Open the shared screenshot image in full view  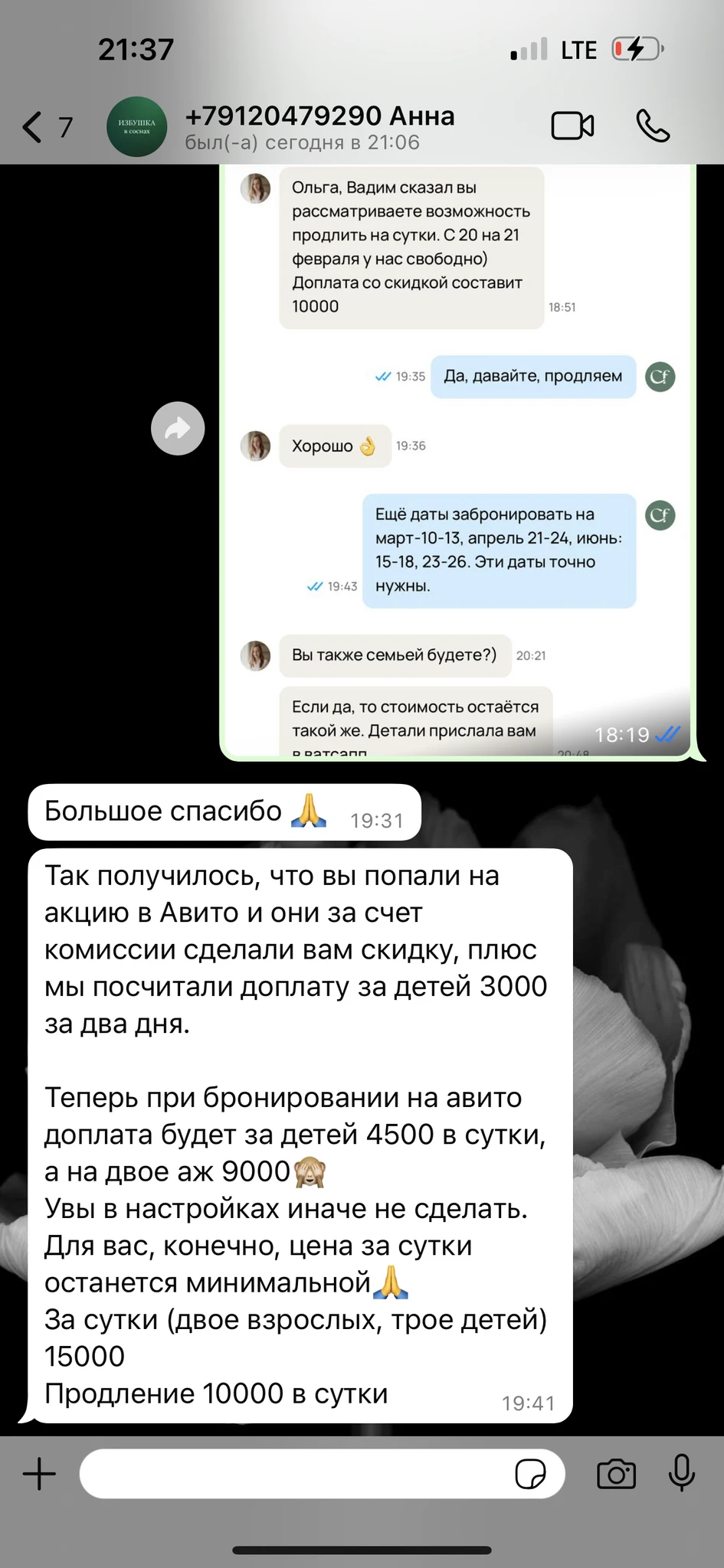point(457,462)
